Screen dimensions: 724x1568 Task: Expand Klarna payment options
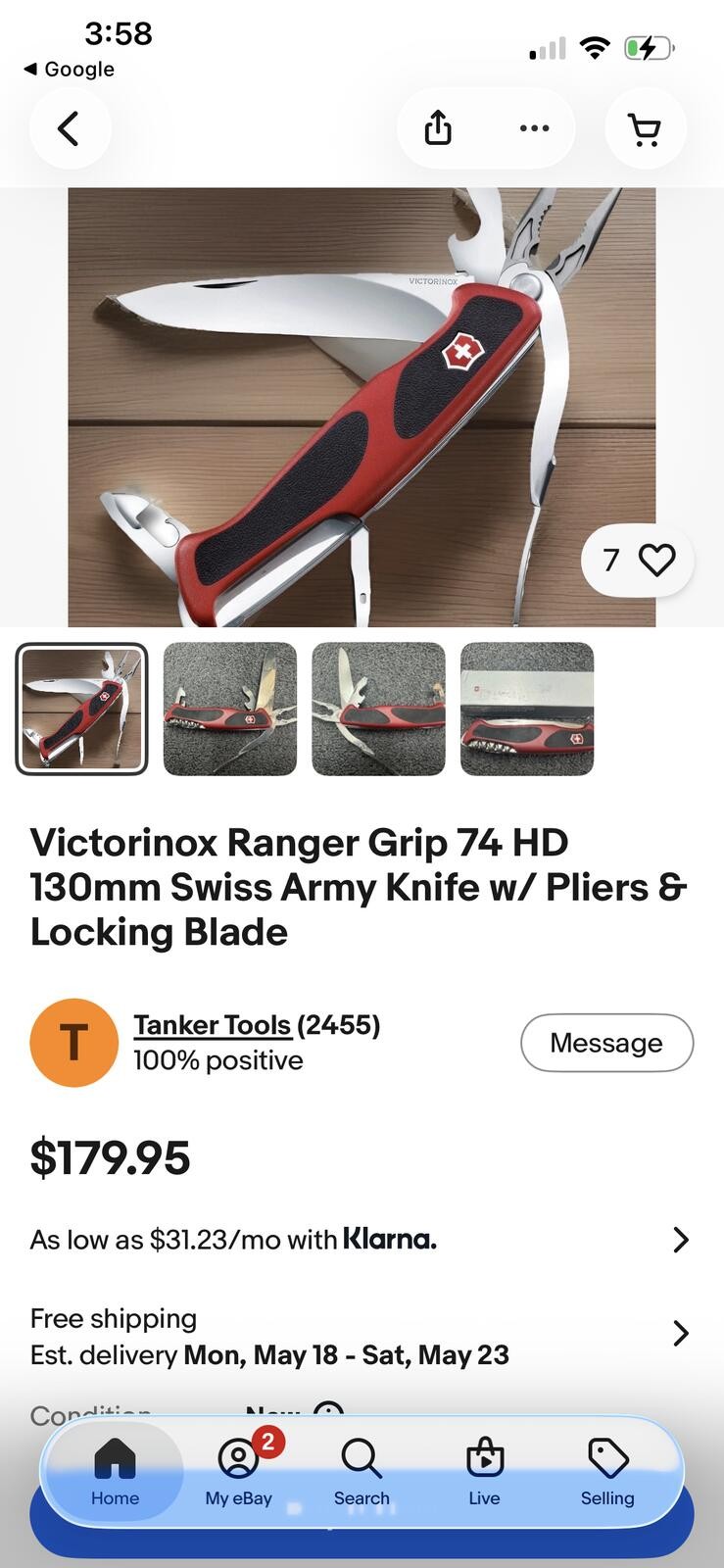tap(362, 1240)
